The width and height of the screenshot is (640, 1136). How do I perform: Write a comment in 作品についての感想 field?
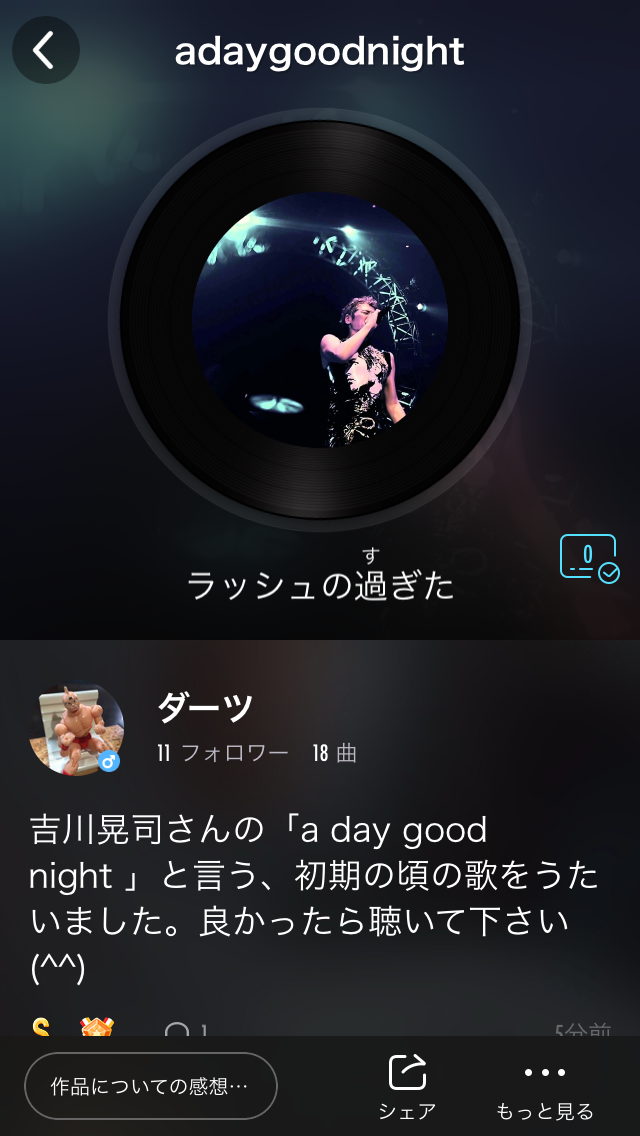[150, 1085]
